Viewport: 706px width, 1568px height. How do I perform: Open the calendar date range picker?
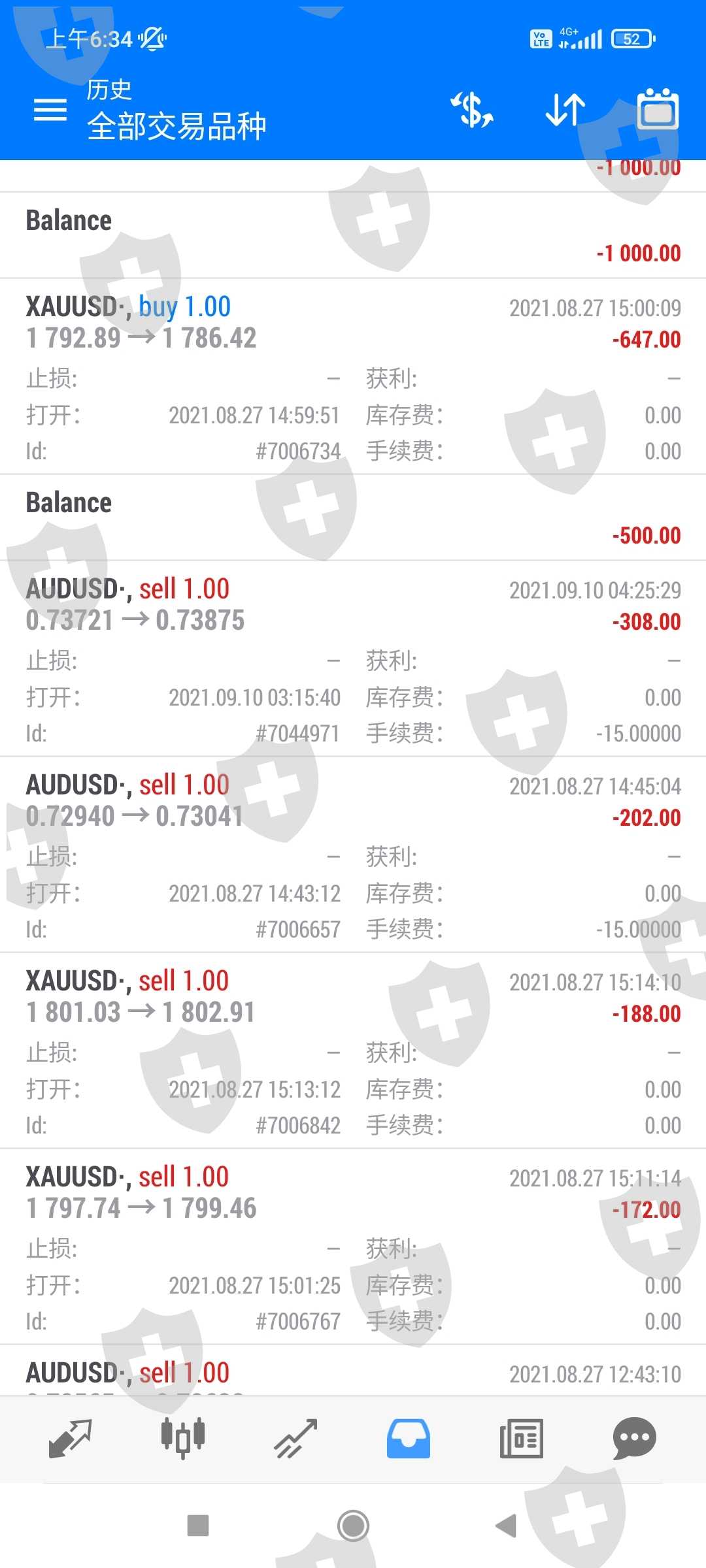(x=658, y=110)
